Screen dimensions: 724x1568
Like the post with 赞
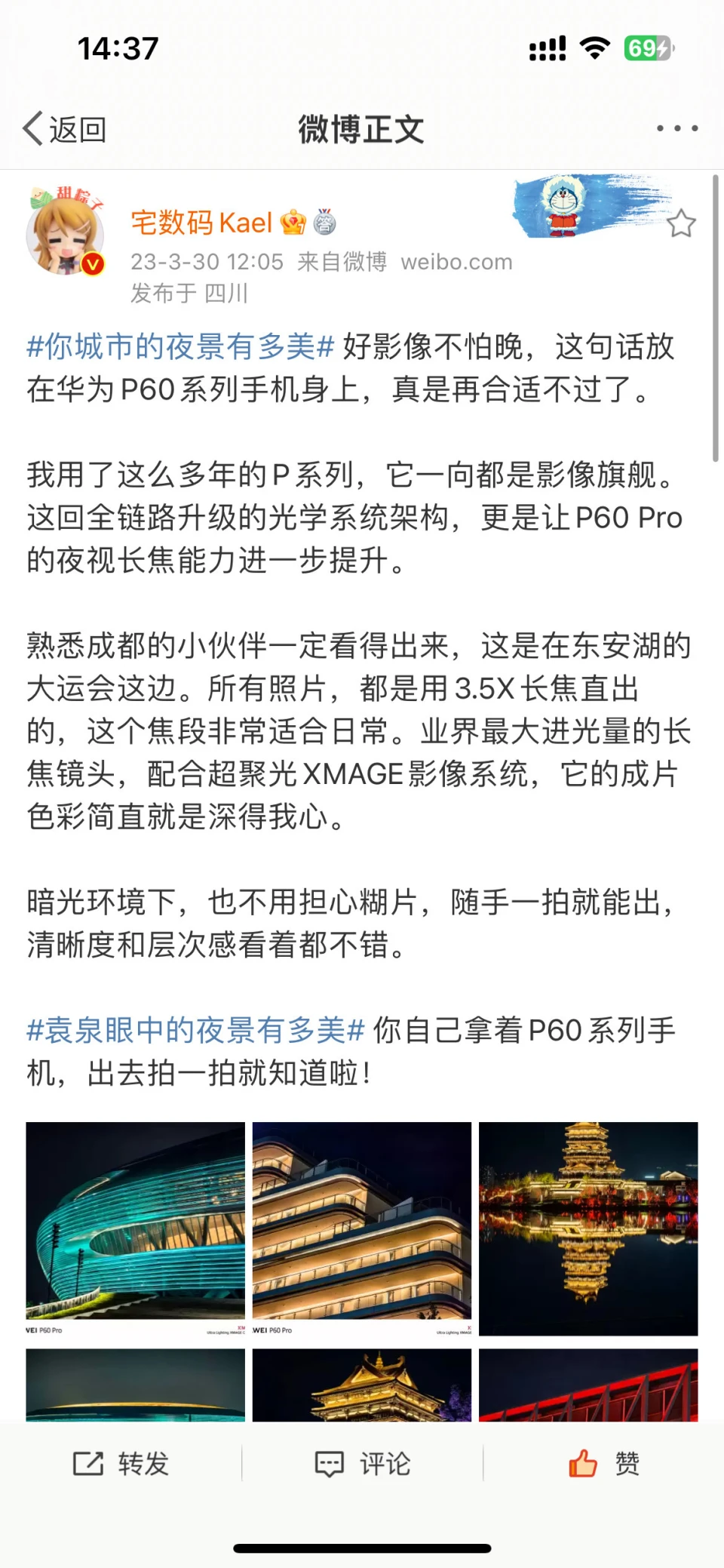pos(603,1464)
